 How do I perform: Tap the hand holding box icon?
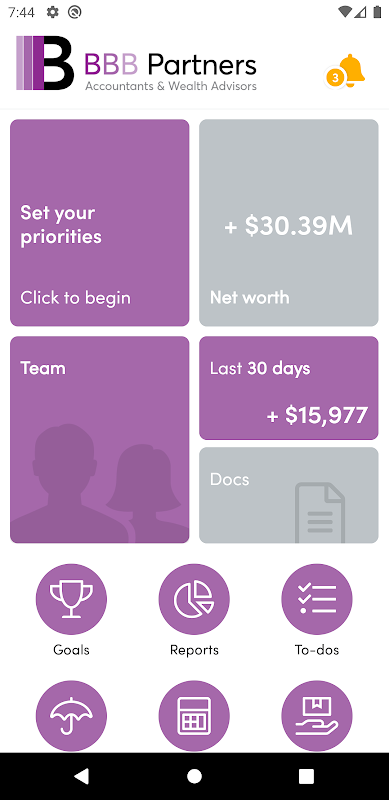click(x=317, y=716)
